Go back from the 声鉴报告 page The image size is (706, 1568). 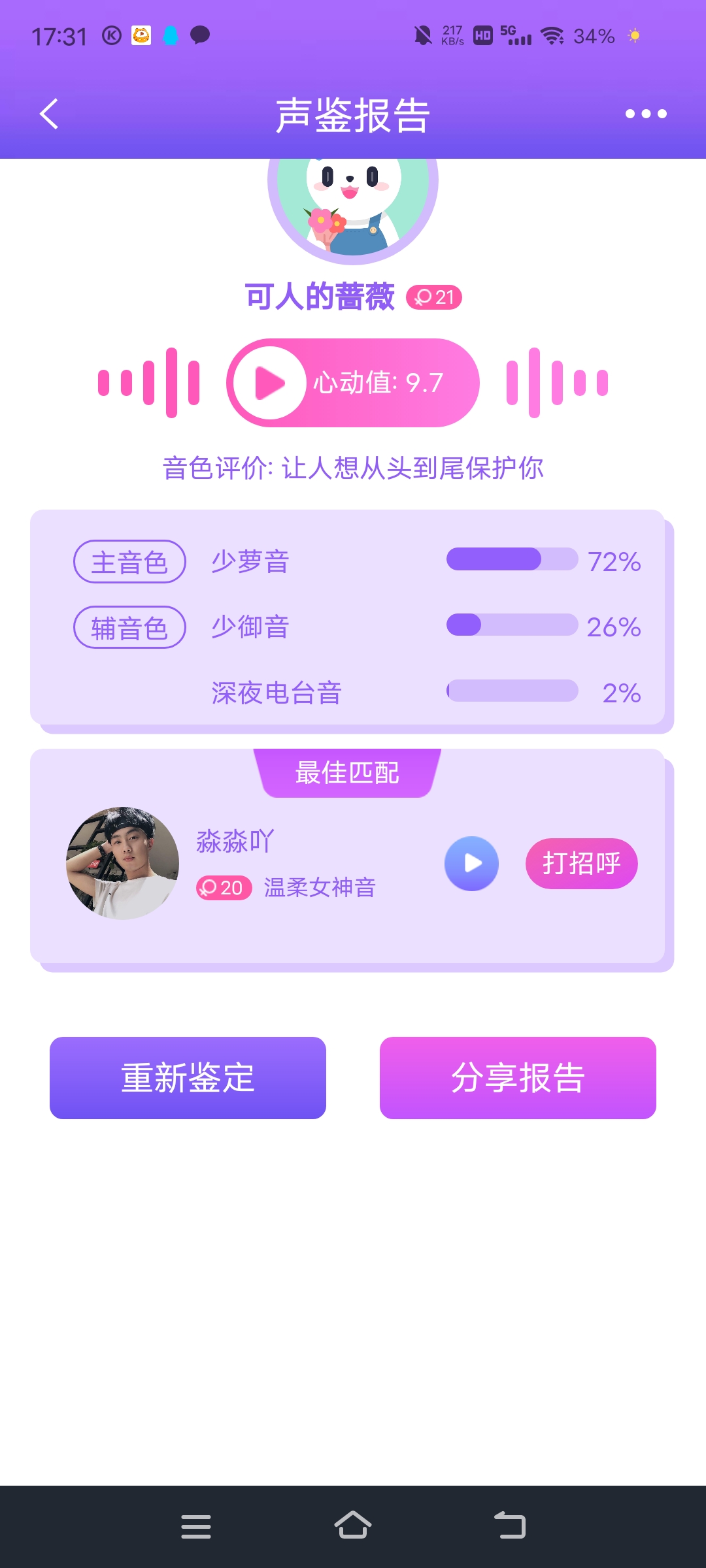49,114
